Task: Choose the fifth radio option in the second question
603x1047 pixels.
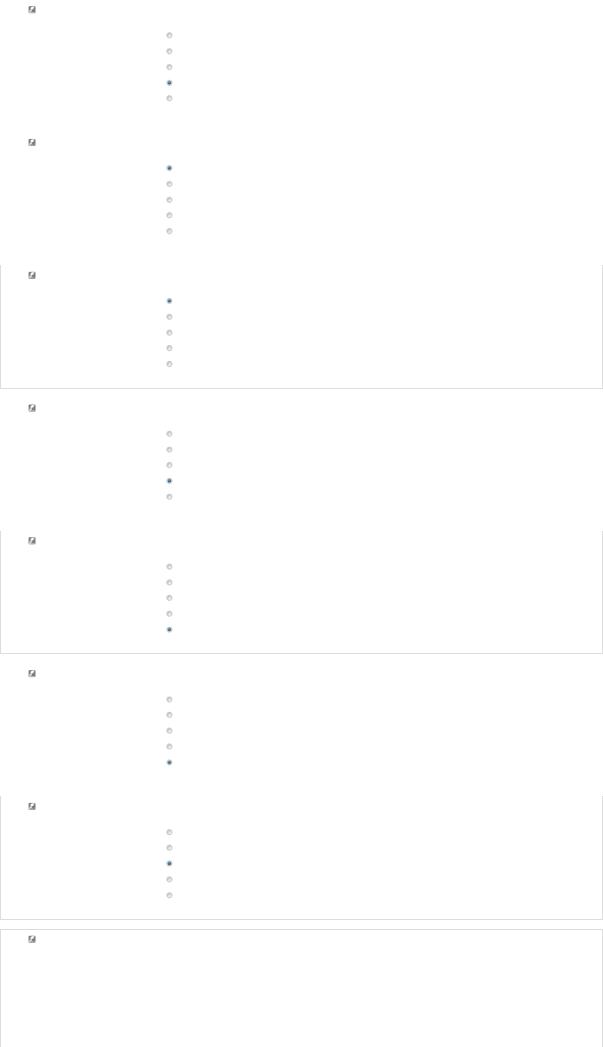Action: coord(169,231)
